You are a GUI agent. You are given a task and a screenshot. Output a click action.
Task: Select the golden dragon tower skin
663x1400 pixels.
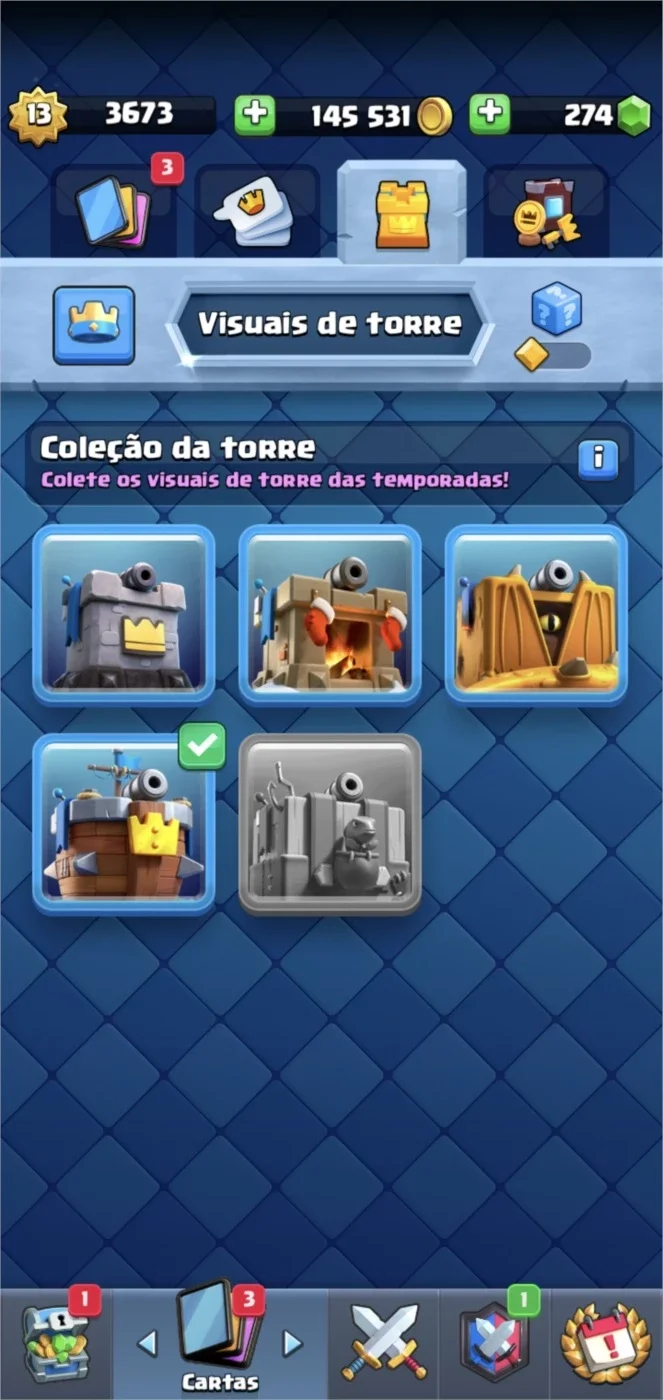click(x=536, y=615)
